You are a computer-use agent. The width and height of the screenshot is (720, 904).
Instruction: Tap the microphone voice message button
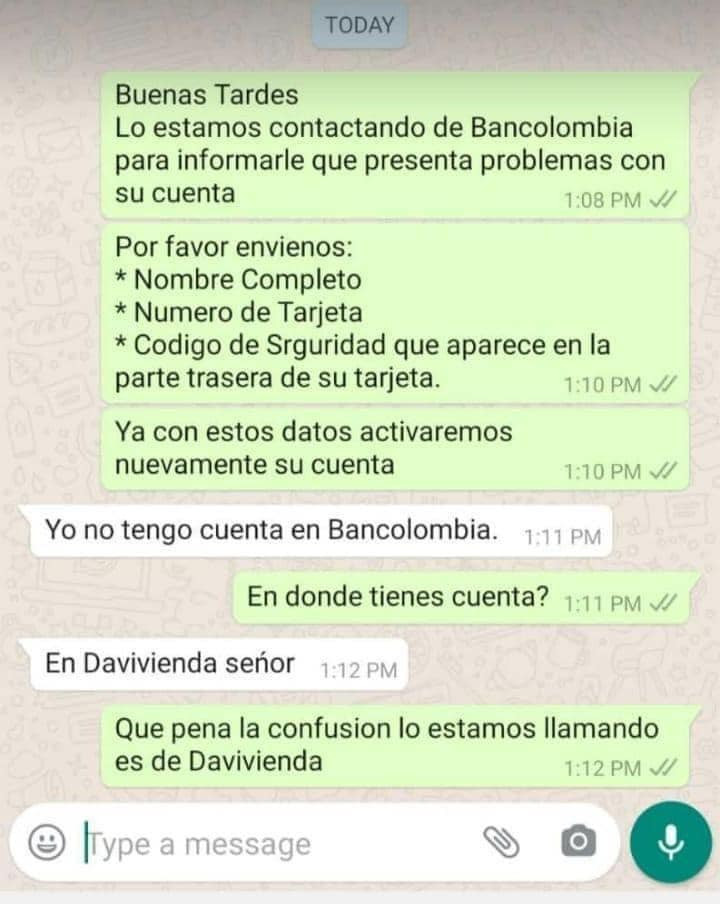pos(669,843)
